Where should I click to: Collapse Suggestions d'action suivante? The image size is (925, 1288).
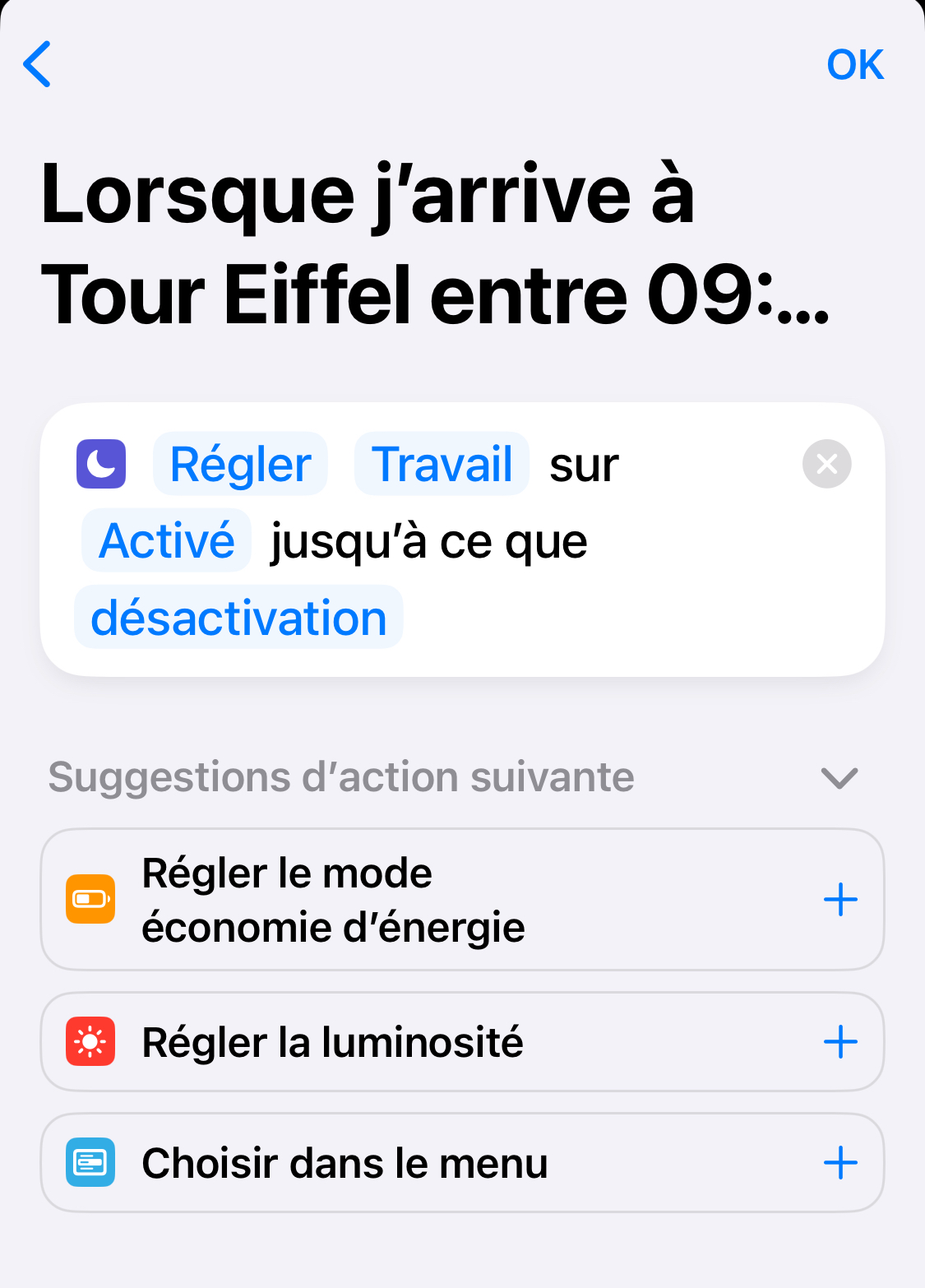point(839,777)
